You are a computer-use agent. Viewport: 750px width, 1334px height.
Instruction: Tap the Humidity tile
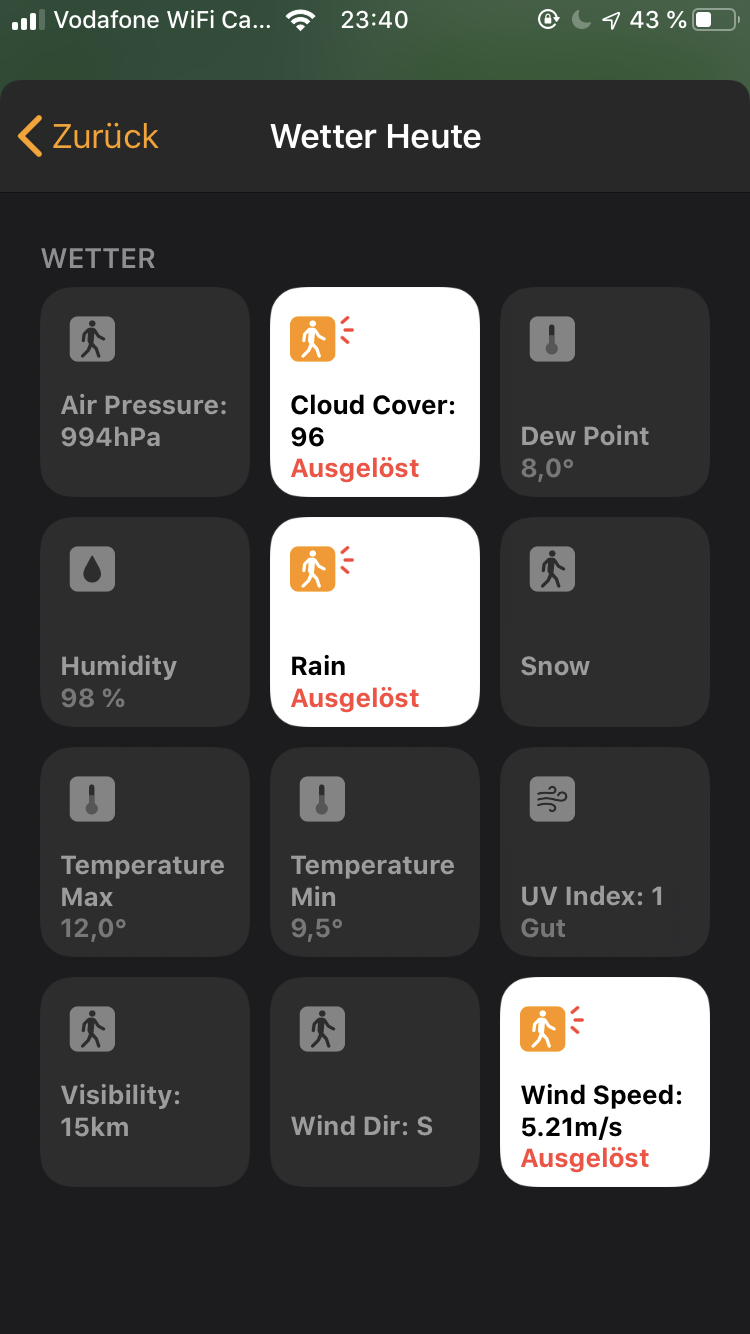(145, 622)
